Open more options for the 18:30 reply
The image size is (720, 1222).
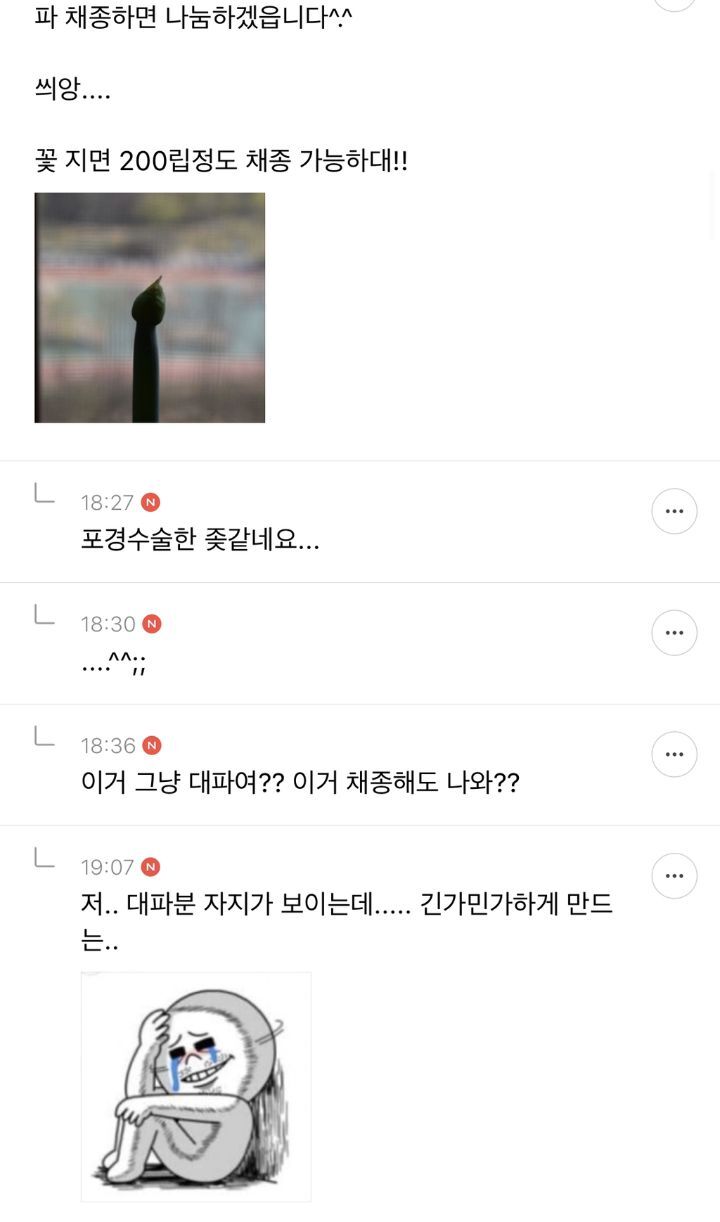674,633
